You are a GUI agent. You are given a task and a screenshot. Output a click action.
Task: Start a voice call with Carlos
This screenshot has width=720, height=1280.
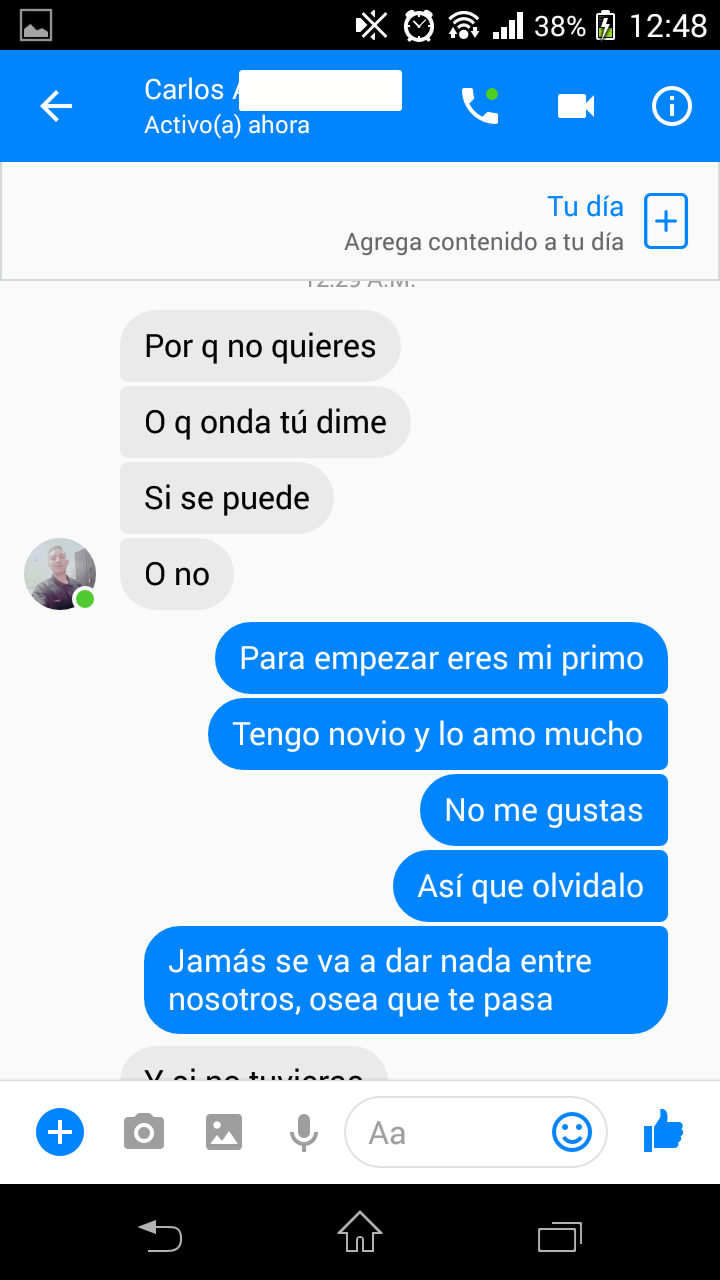[x=479, y=106]
